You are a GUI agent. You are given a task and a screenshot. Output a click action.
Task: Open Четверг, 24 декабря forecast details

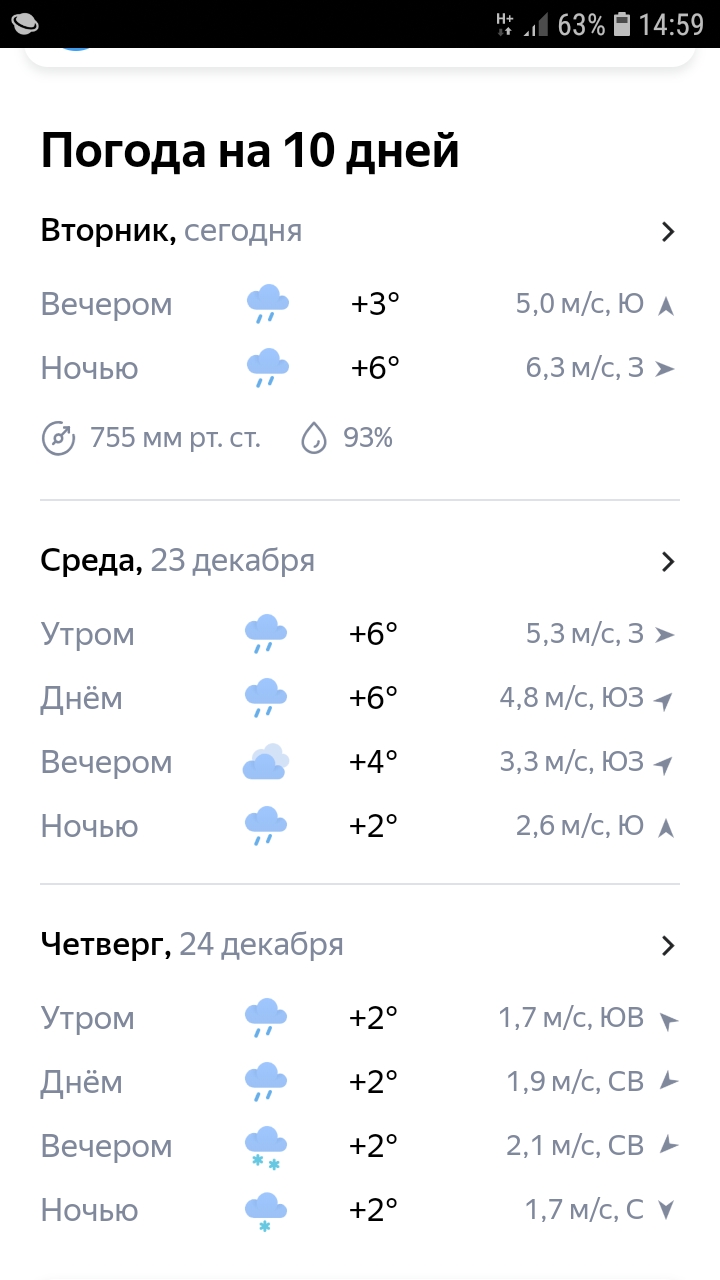click(668, 945)
